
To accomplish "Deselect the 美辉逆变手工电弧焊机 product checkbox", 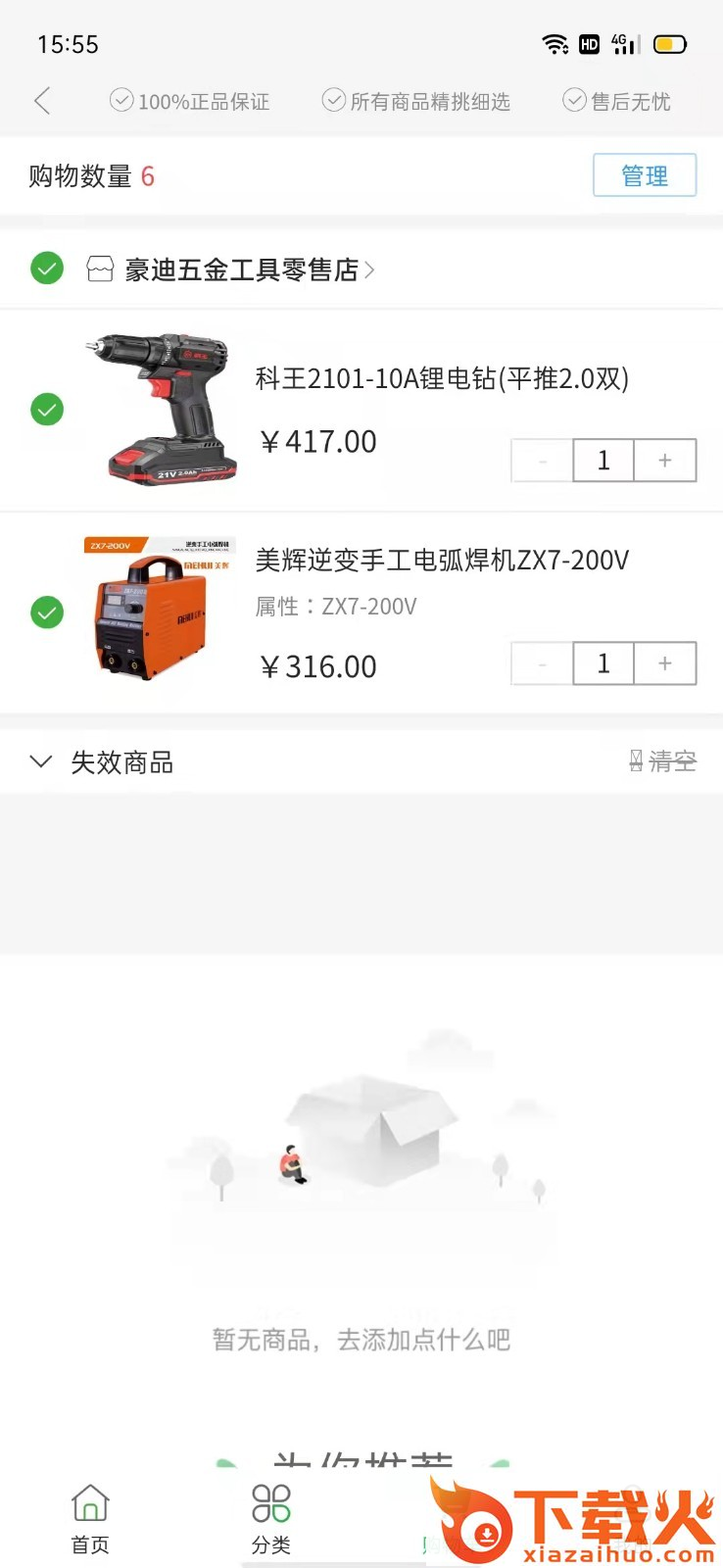I will tap(47, 612).
